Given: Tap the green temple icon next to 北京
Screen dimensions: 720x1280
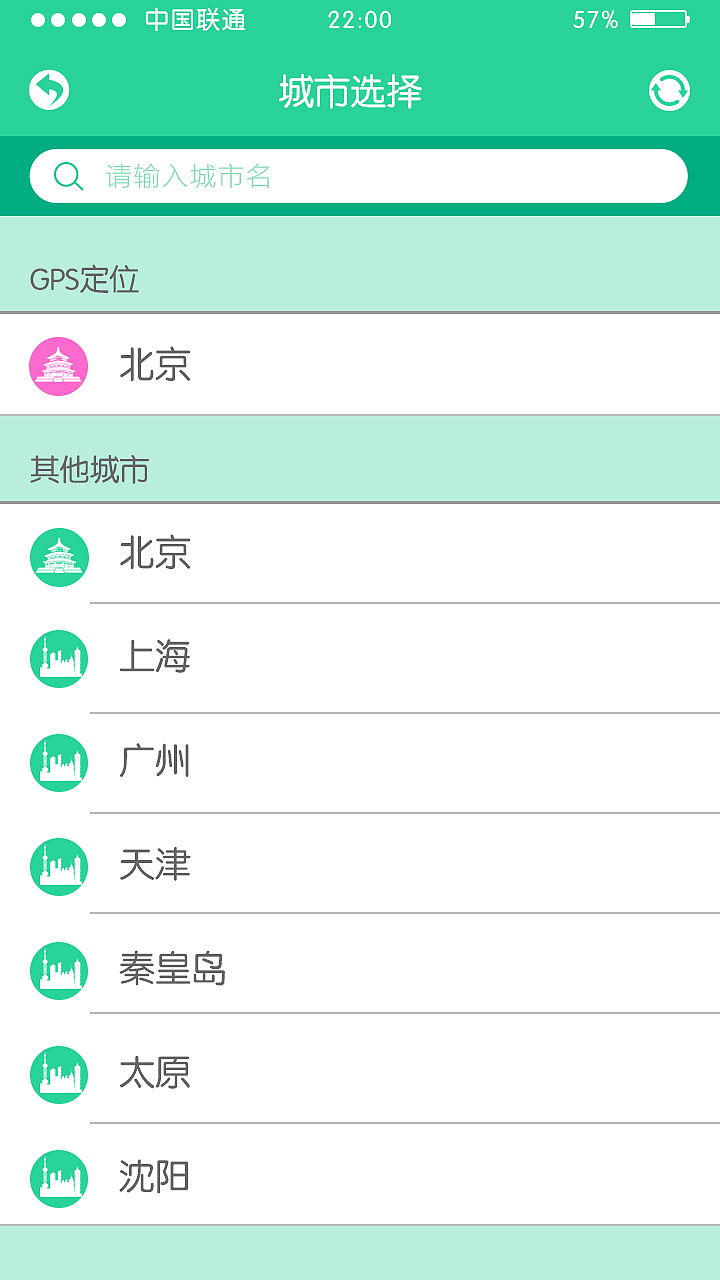Looking at the screenshot, I should [x=58, y=556].
